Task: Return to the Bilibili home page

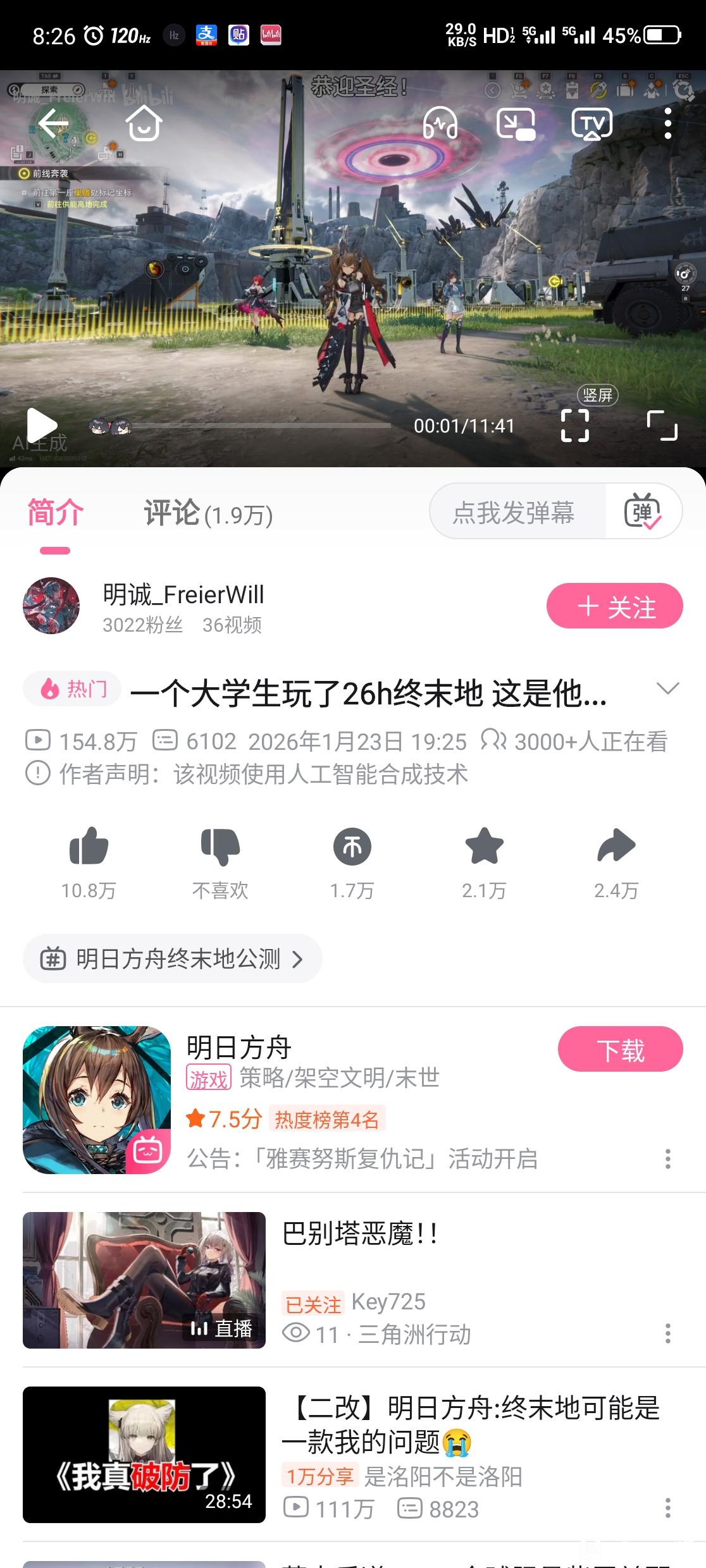Action: tap(144, 123)
